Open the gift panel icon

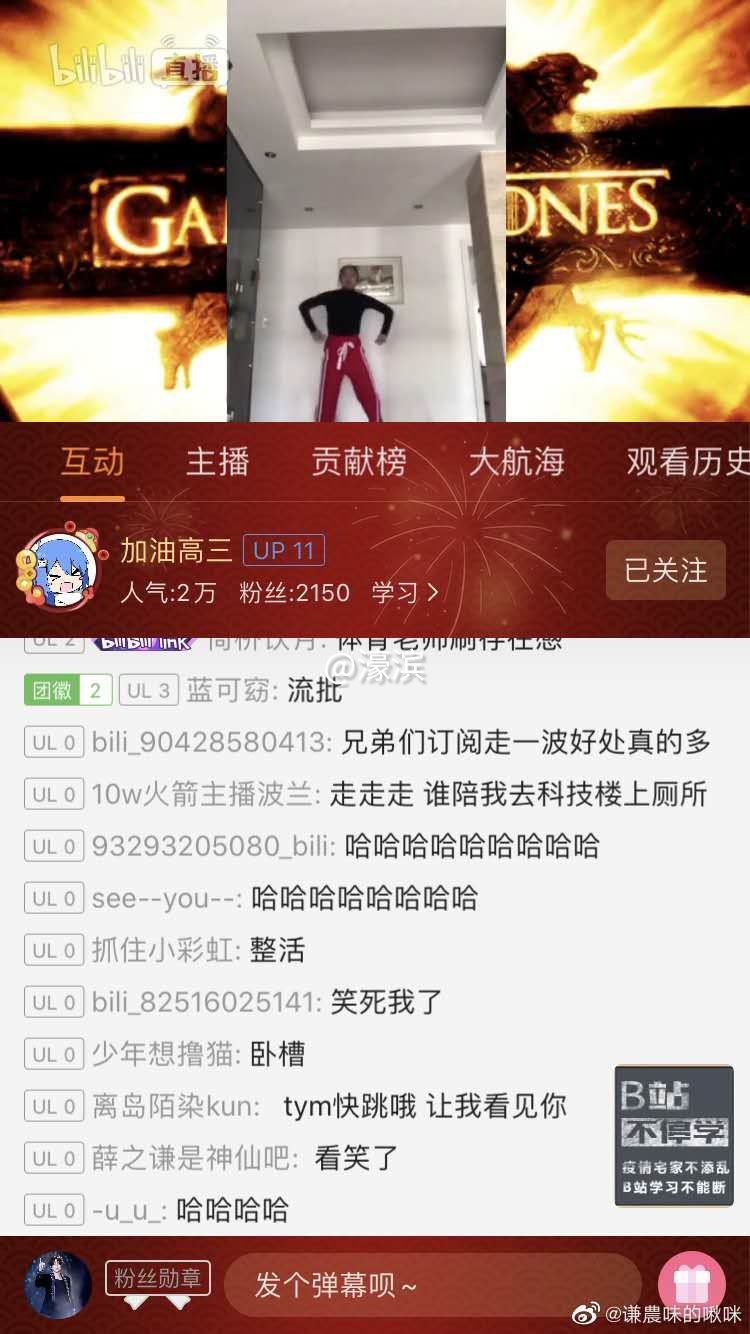pos(691,1285)
